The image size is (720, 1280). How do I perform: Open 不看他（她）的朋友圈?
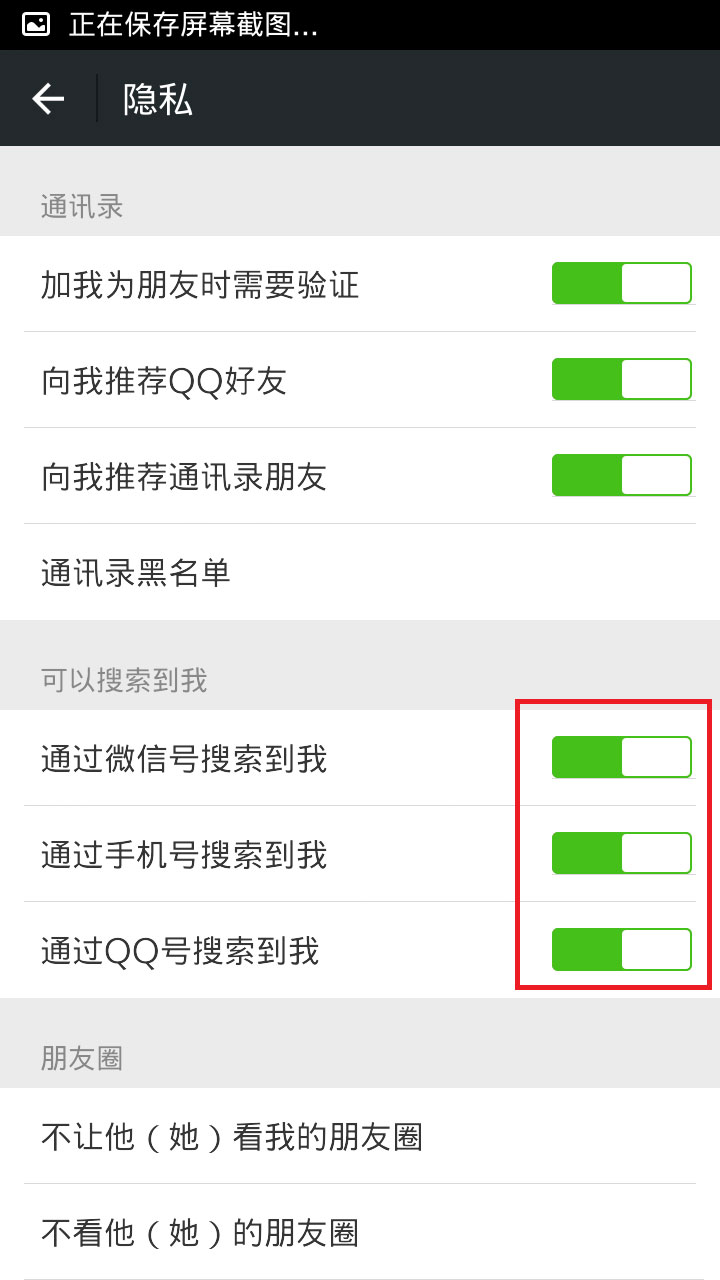(x=360, y=1233)
